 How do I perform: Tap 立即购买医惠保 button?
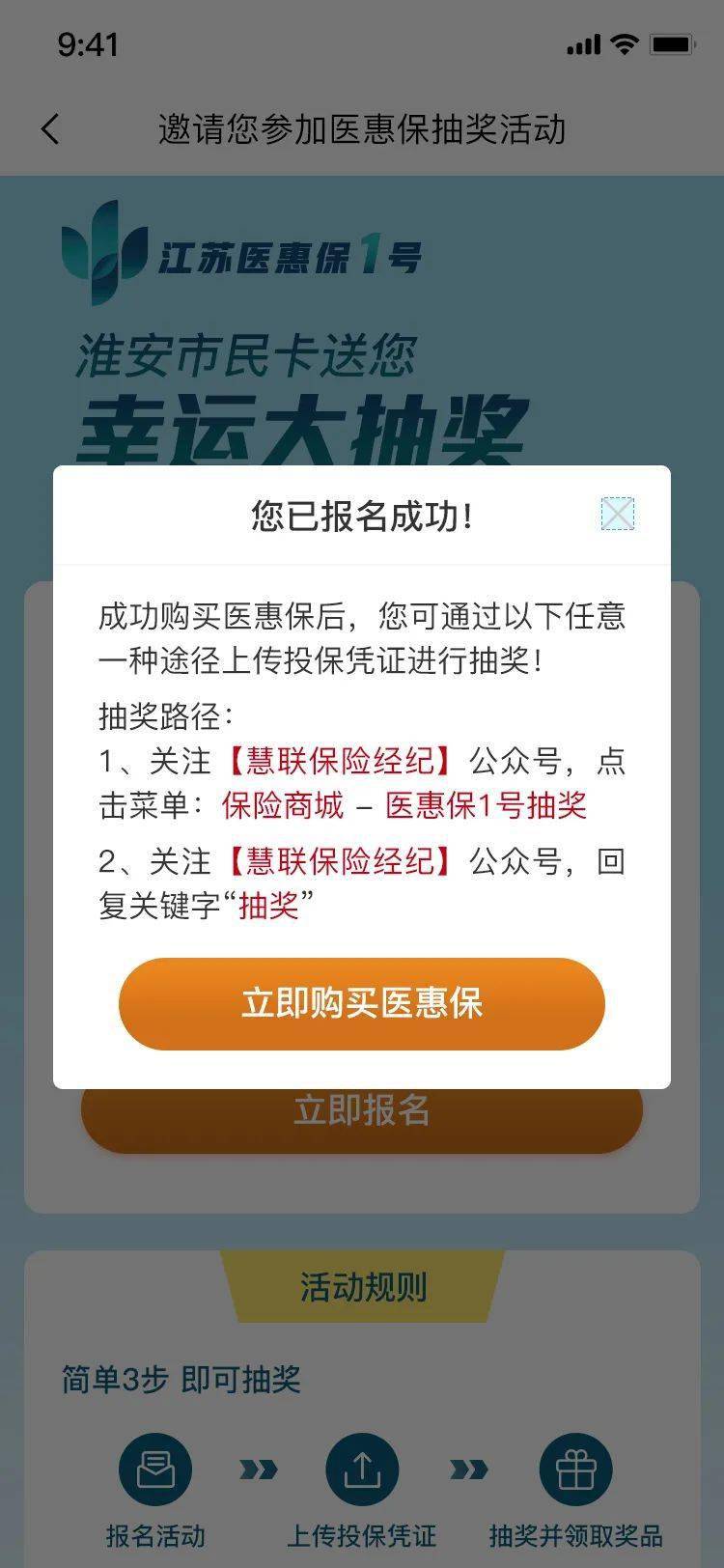362,1003
